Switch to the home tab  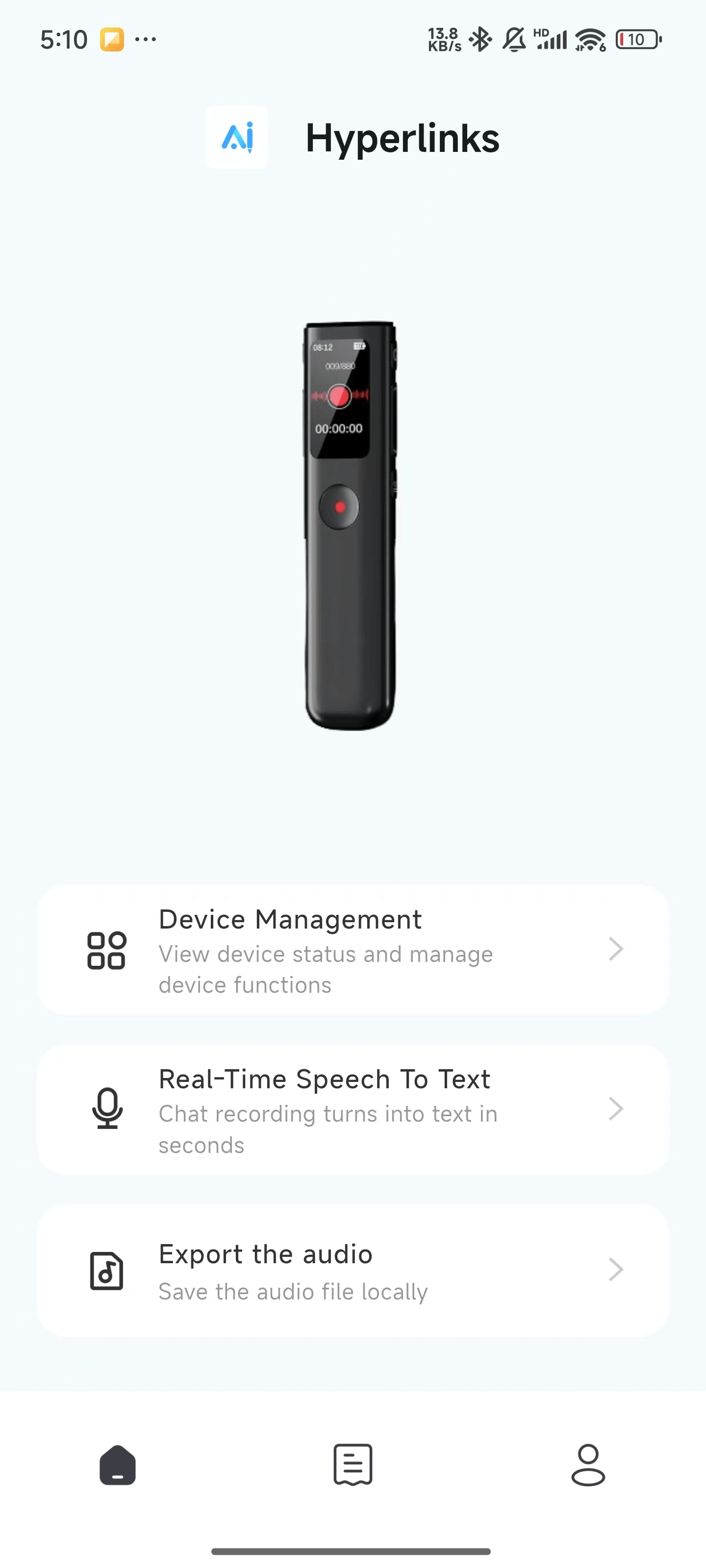[x=118, y=1465]
